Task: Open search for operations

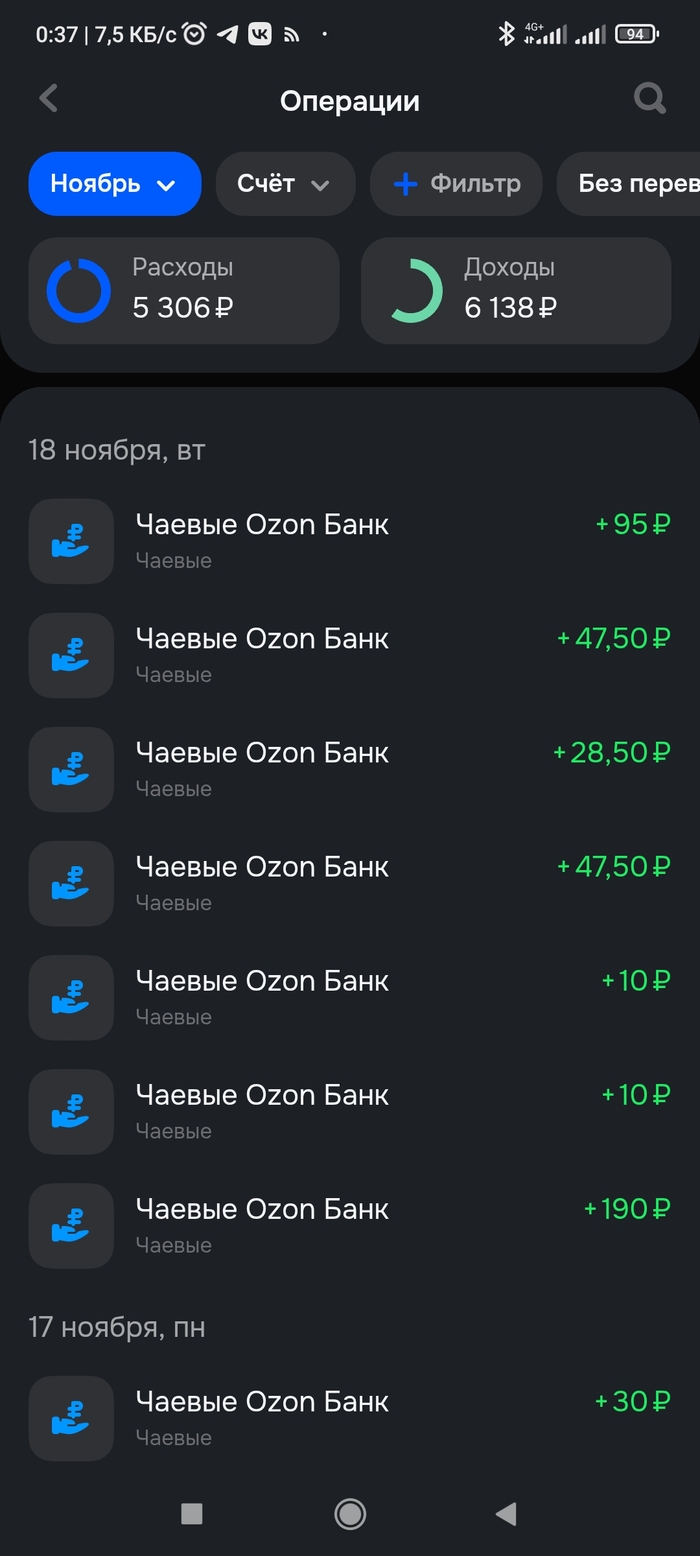Action: pyautogui.click(x=650, y=99)
